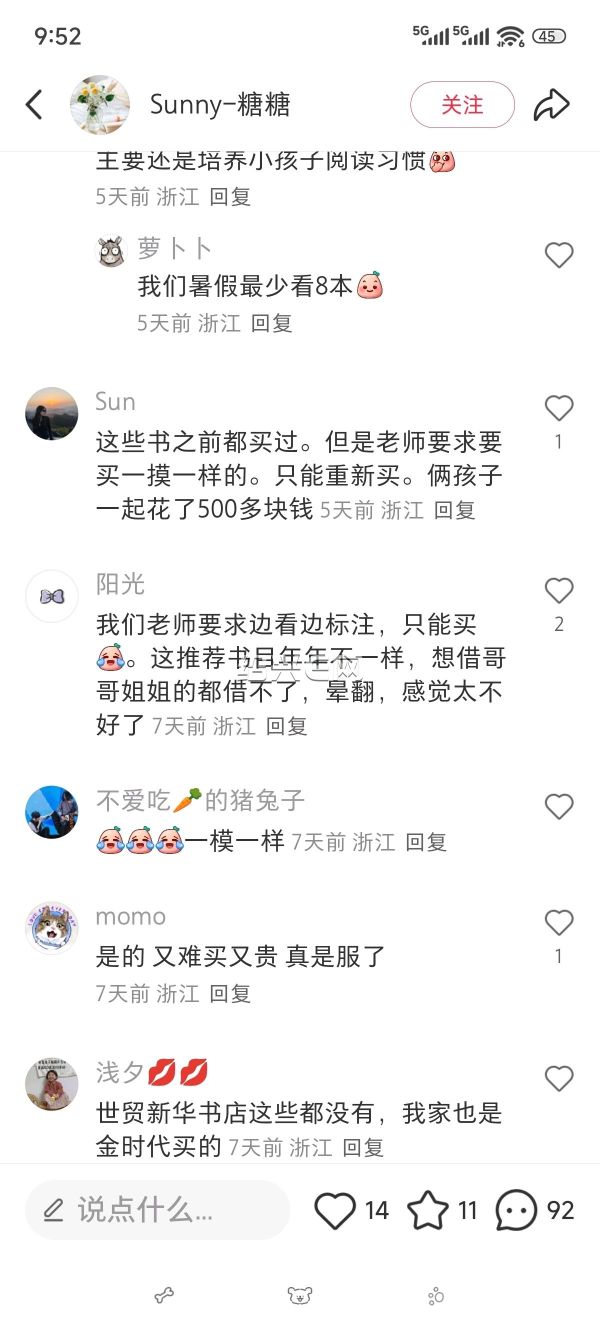
Task: Open Sunny-糖糖's profile avatar
Action: (100, 105)
